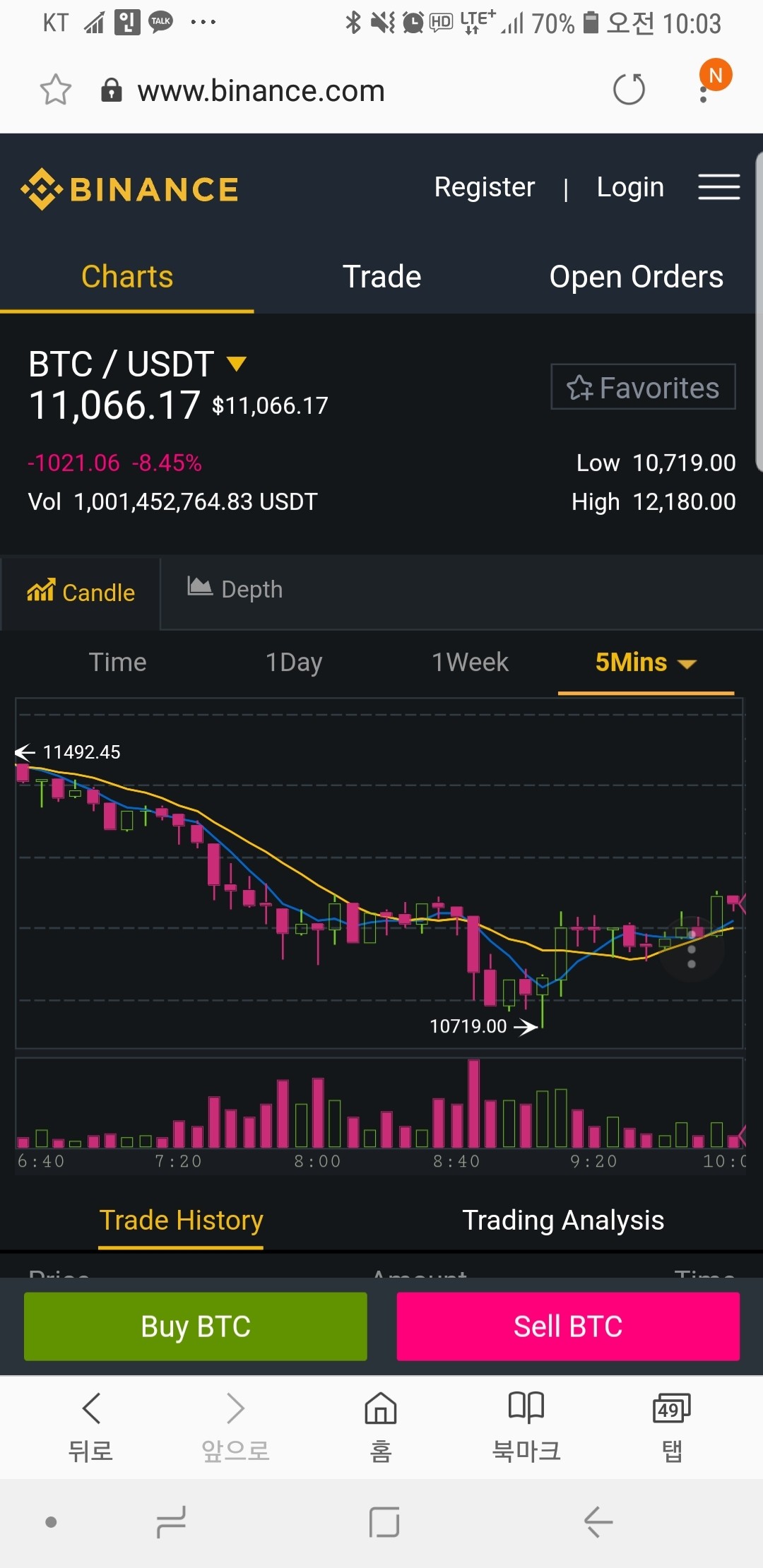Switch to the Open Orders tab
763x1568 pixels.
(636, 277)
